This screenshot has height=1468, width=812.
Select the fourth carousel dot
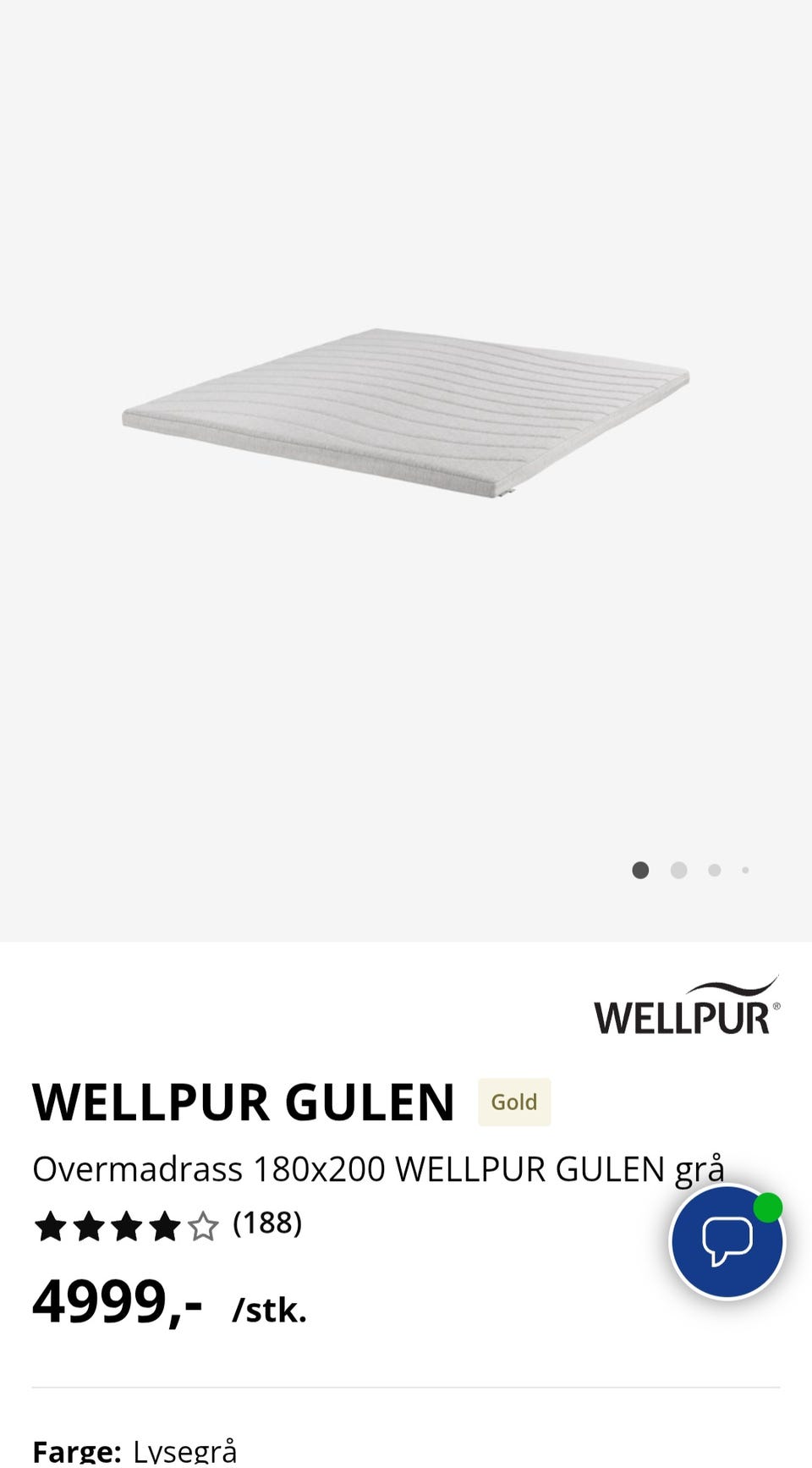pyautogui.click(x=745, y=870)
